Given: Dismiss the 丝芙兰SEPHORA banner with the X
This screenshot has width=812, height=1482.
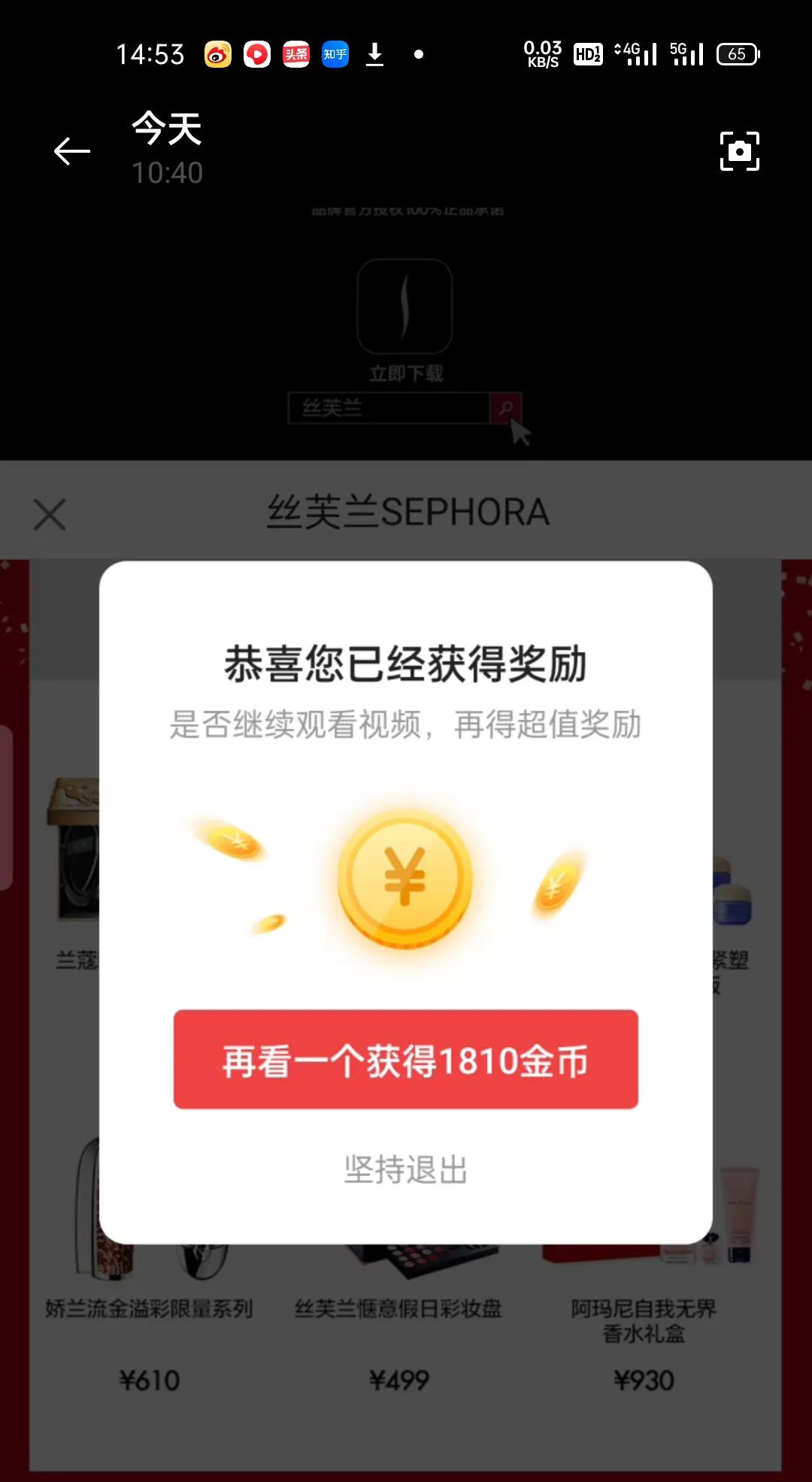Looking at the screenshot, I should tap(50, 514).
